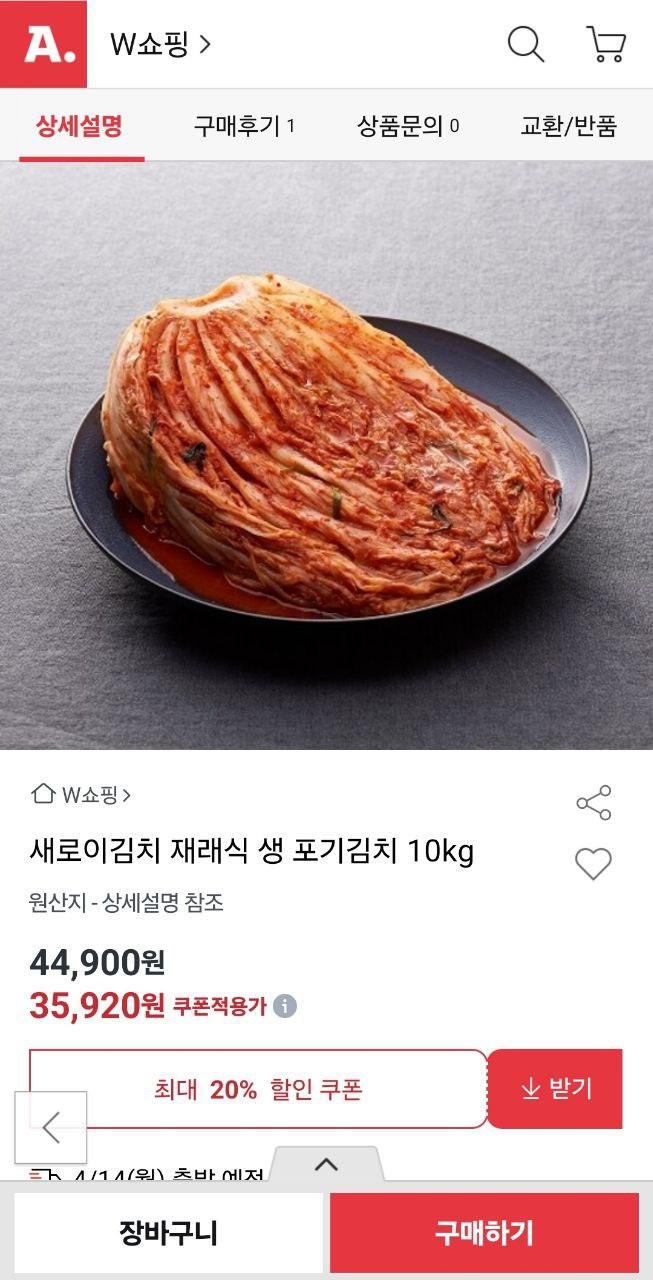Go back with the left arrow button
Viewport: 653px width, 1280px height.
51,1127
